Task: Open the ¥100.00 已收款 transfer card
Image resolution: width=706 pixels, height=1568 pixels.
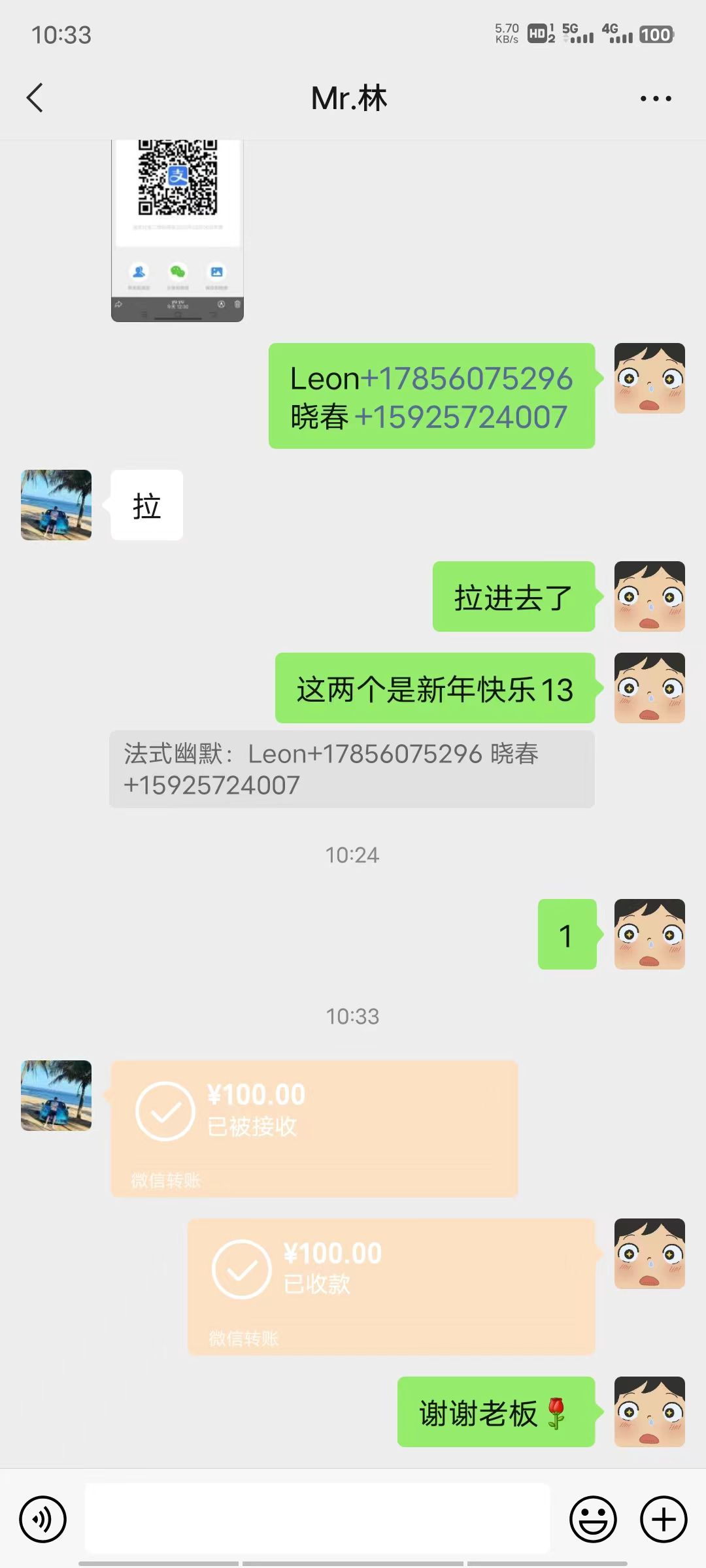Action: coord(391,1286)
